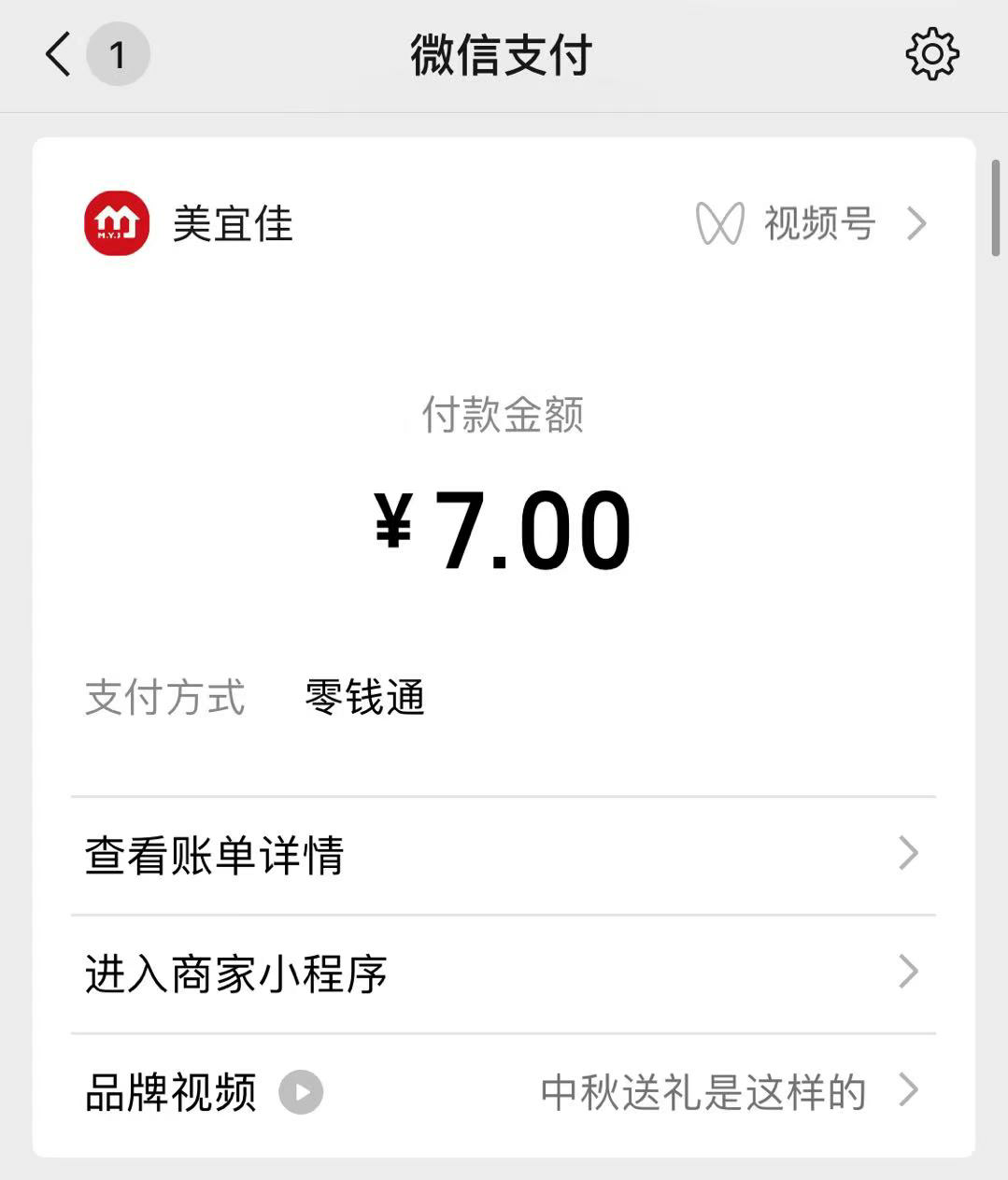
Task: Open 进入商家小程序 row
Action: pyautogui.click(x=503, y=974)
